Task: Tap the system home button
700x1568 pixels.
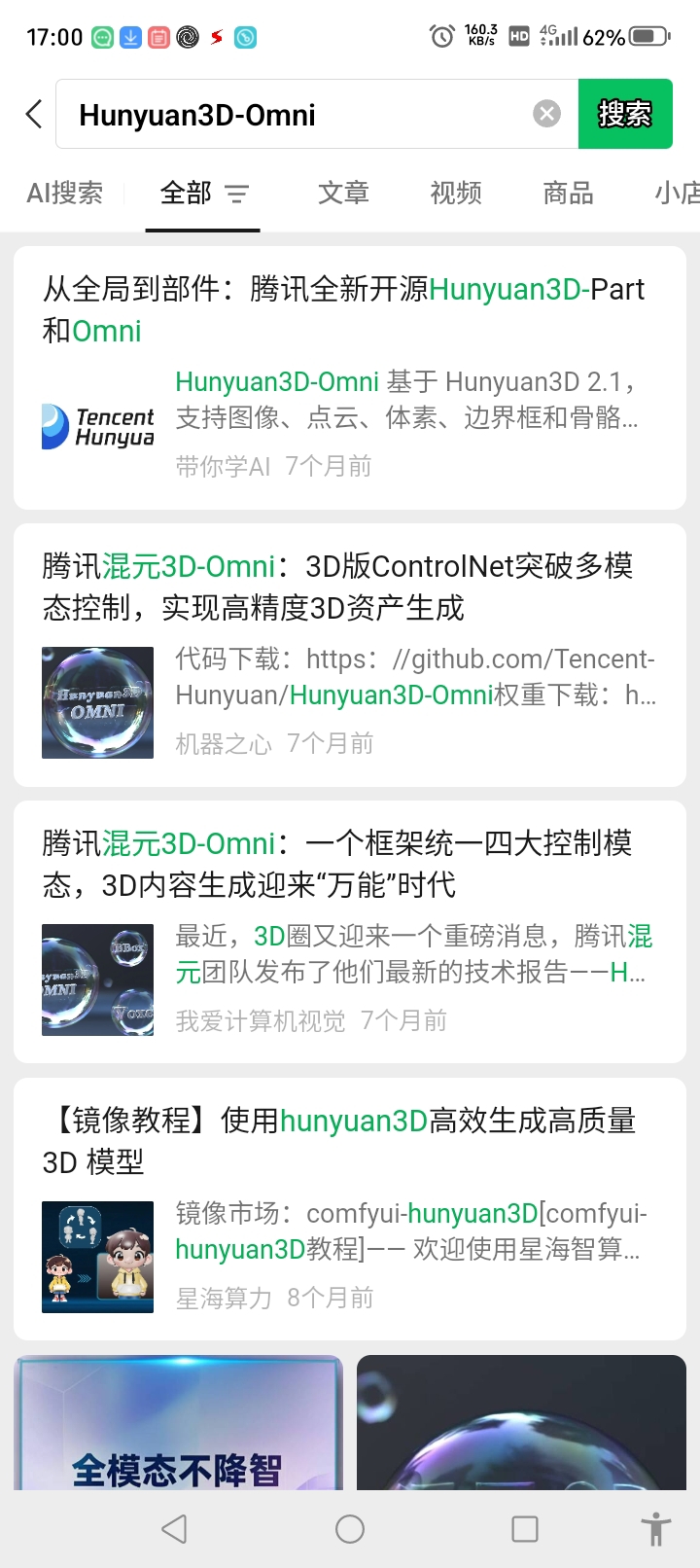Action: point(350,1529)
